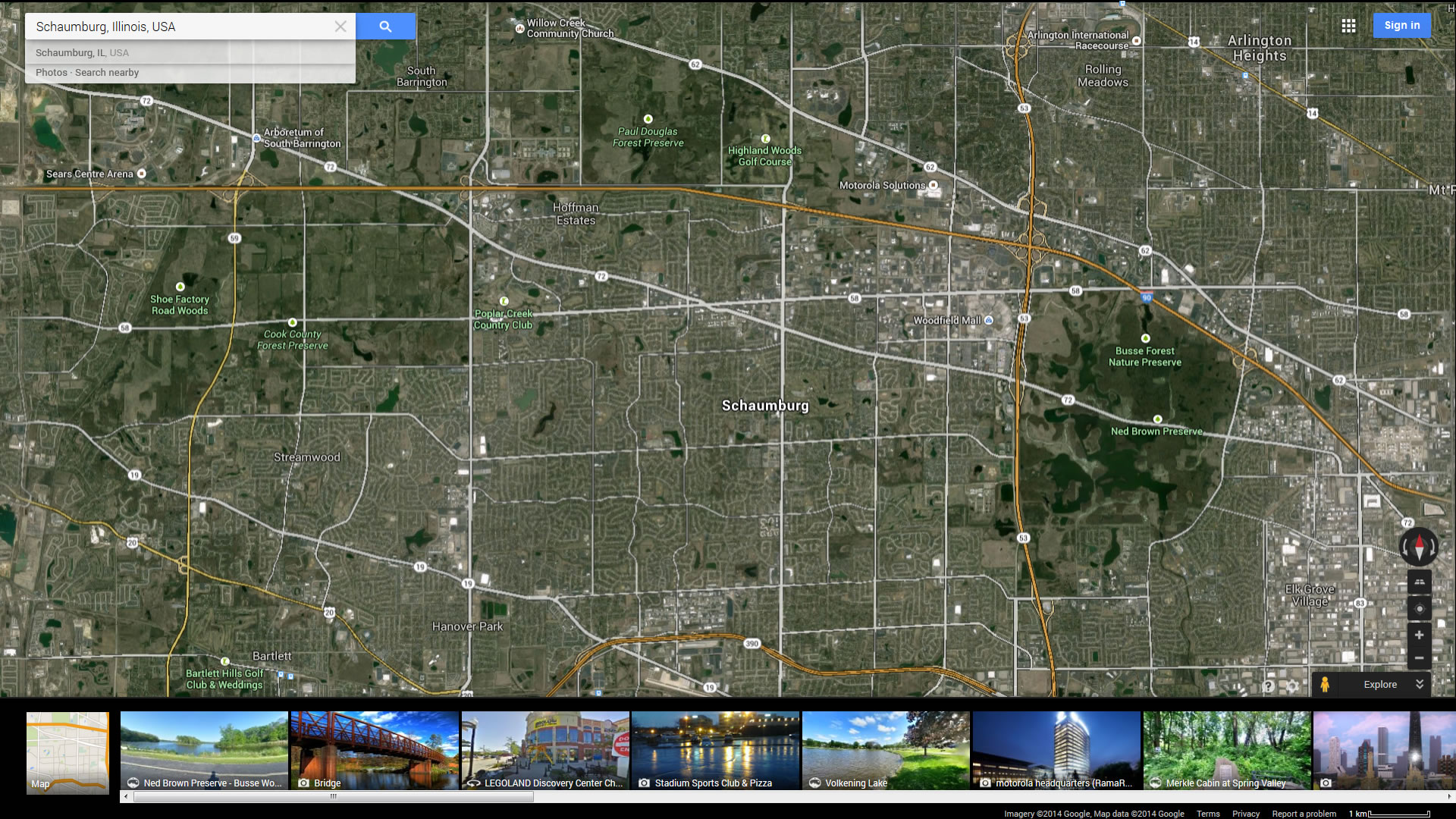
Task: Reset the map compass orientation
Action: 1419,546
